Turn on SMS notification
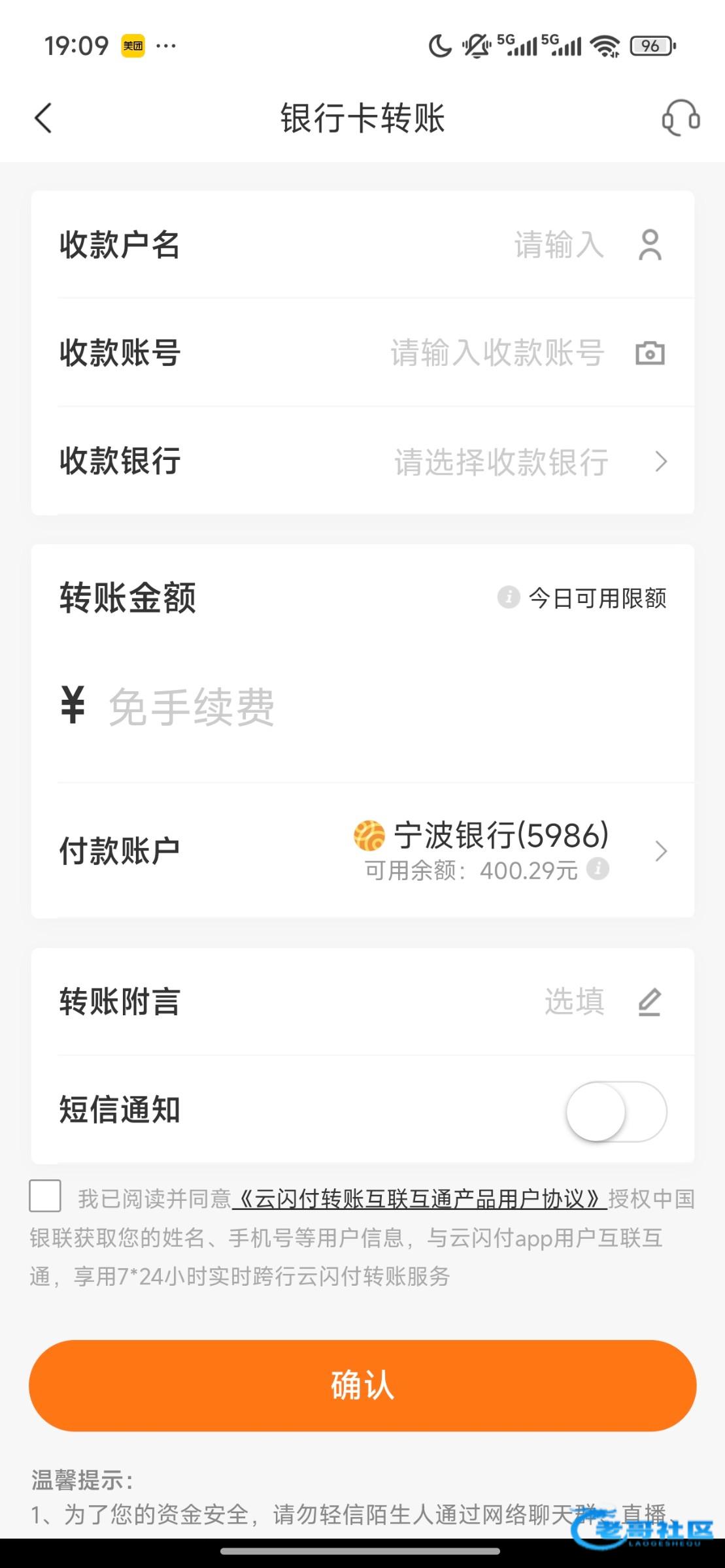 point(616,1111)
